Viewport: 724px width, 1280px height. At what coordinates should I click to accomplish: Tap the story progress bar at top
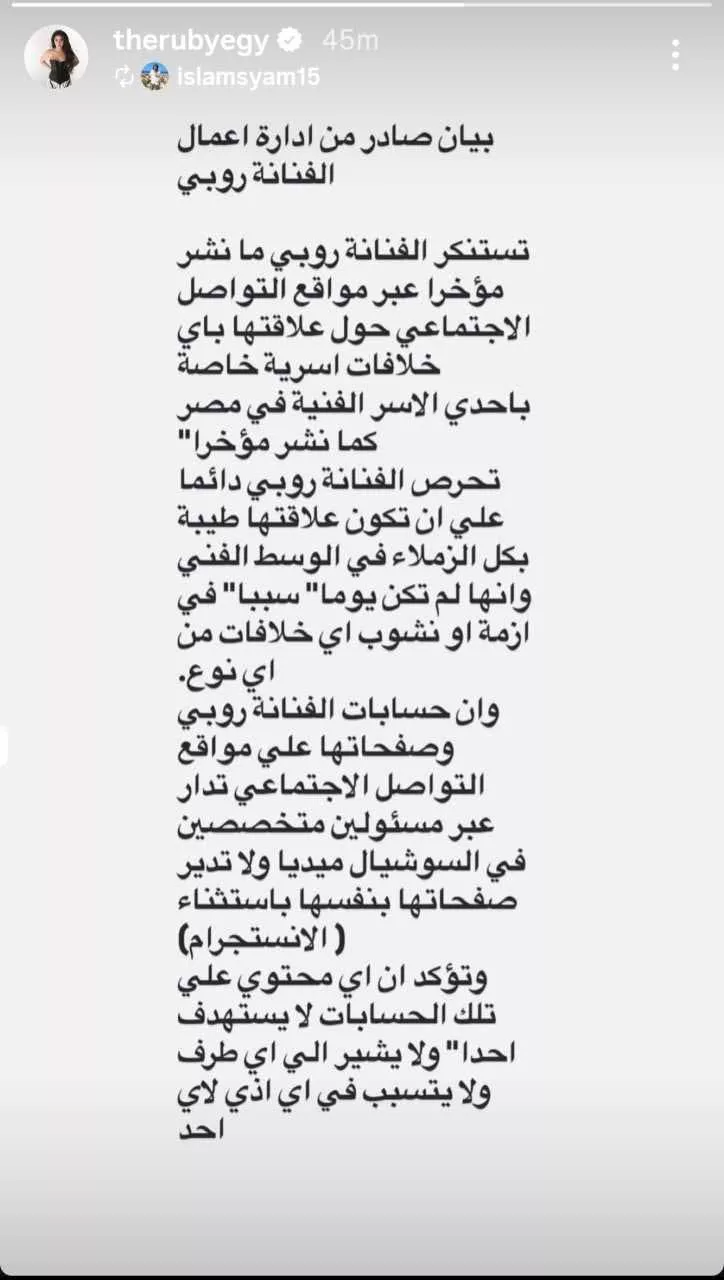point(362,6)
